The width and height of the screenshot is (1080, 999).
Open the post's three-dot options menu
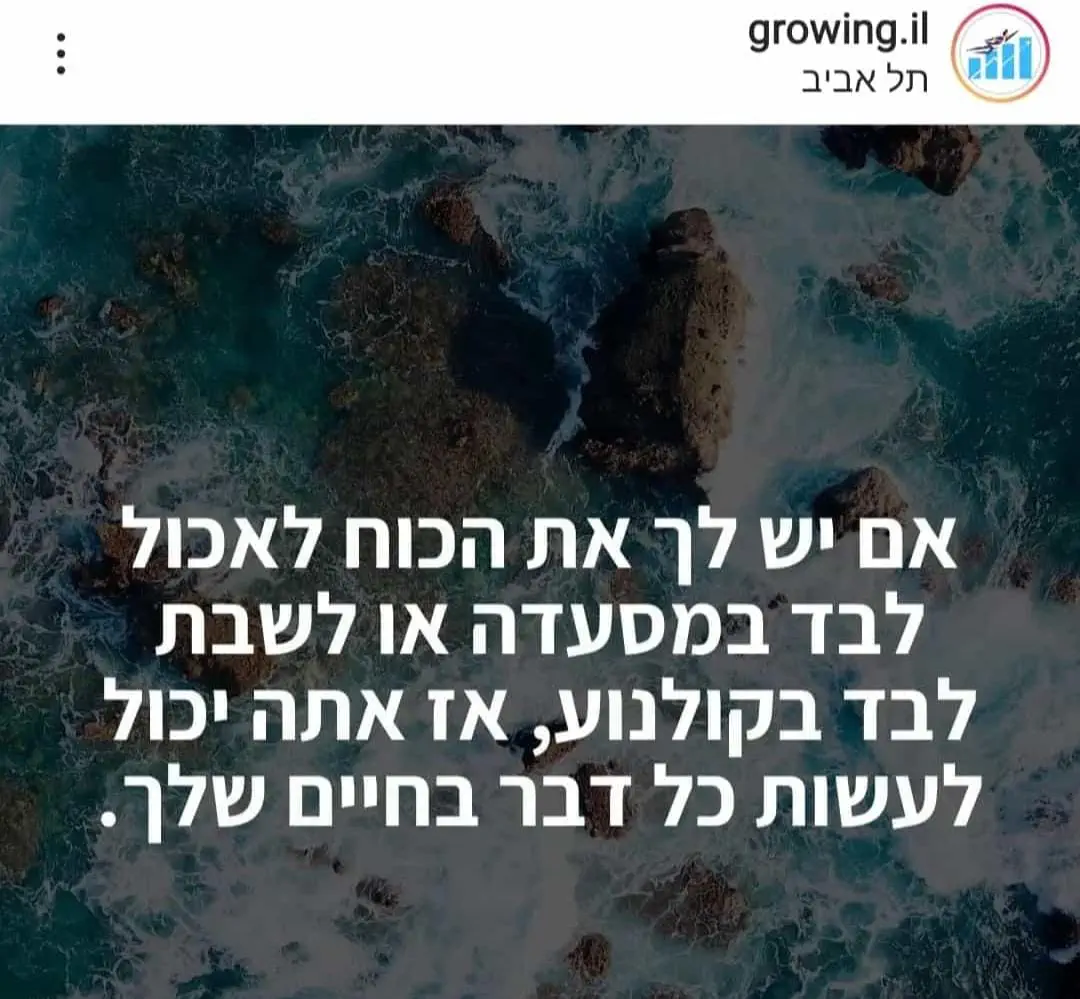61,54
